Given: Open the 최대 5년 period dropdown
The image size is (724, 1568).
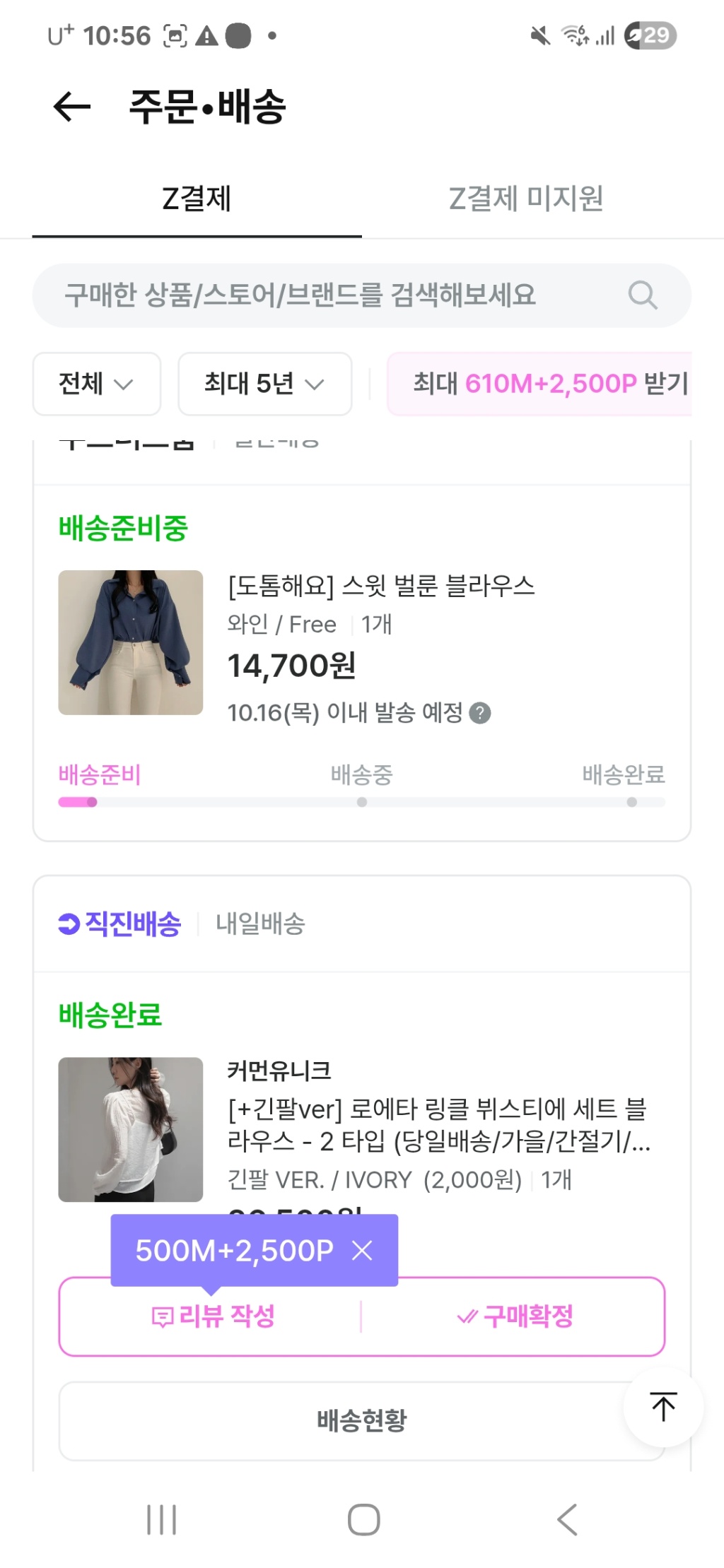Looking at the screenshot, I should pos(264,384).
